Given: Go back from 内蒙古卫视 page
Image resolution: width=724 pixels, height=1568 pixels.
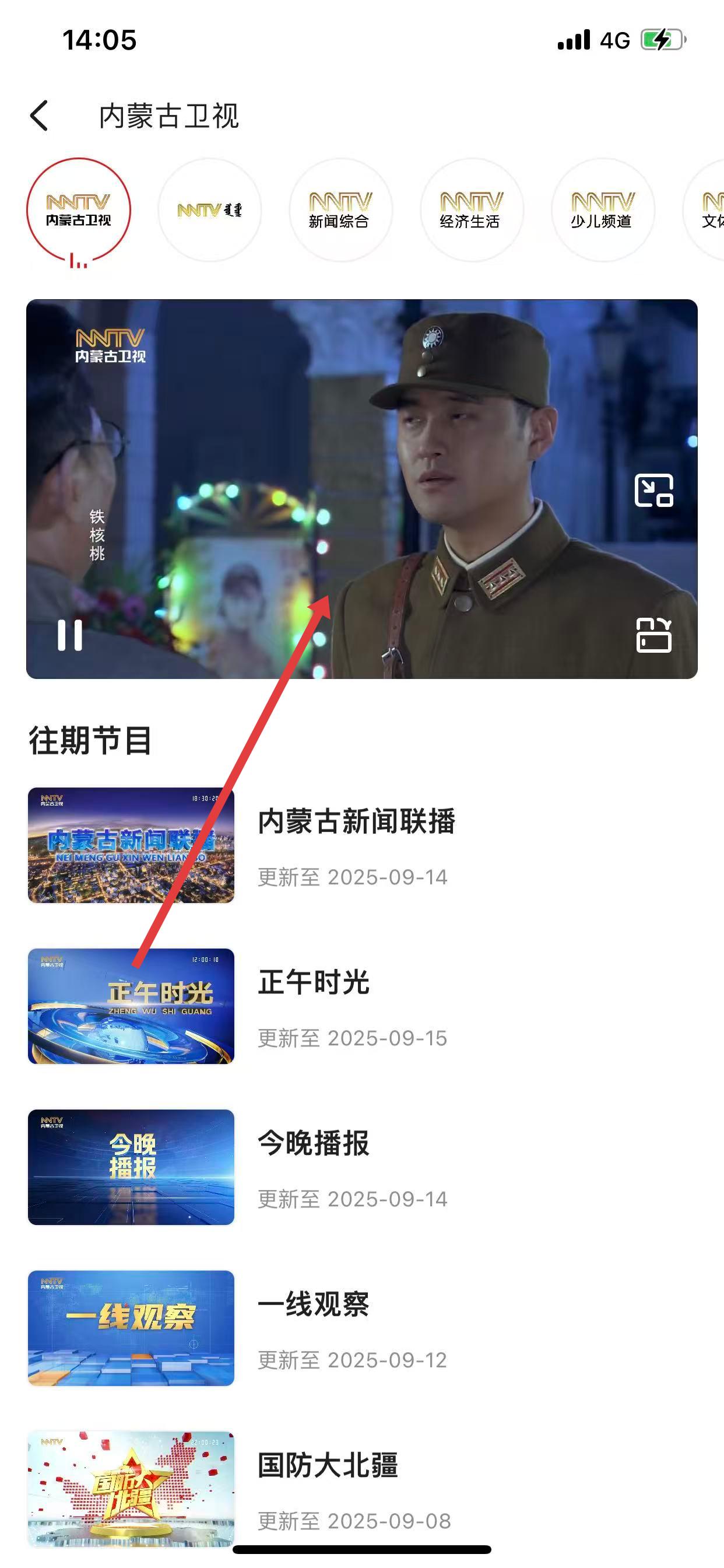Looking at the screenshot, I should pos(40,116).
